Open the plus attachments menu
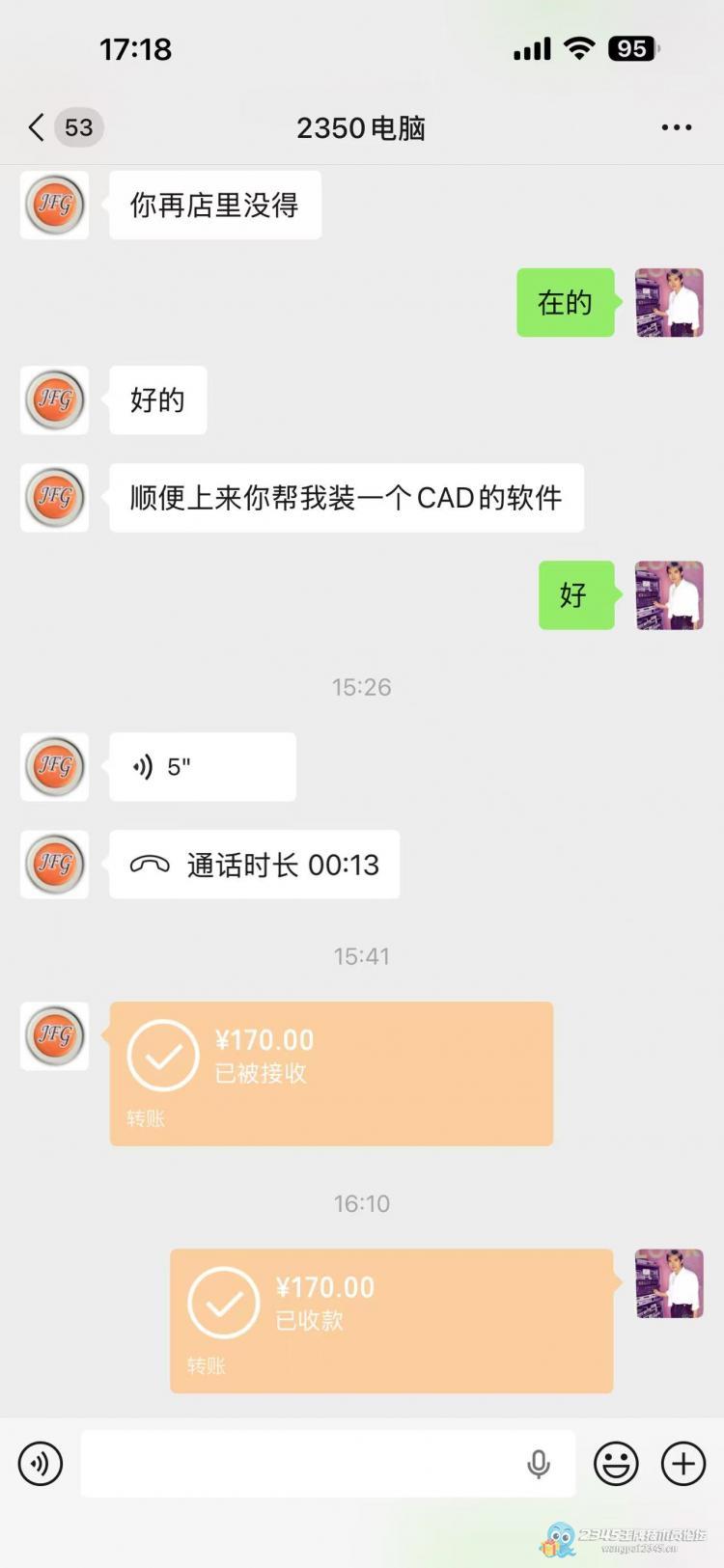The height and width of the screenshot is (1568, 724). point(682,1464)
